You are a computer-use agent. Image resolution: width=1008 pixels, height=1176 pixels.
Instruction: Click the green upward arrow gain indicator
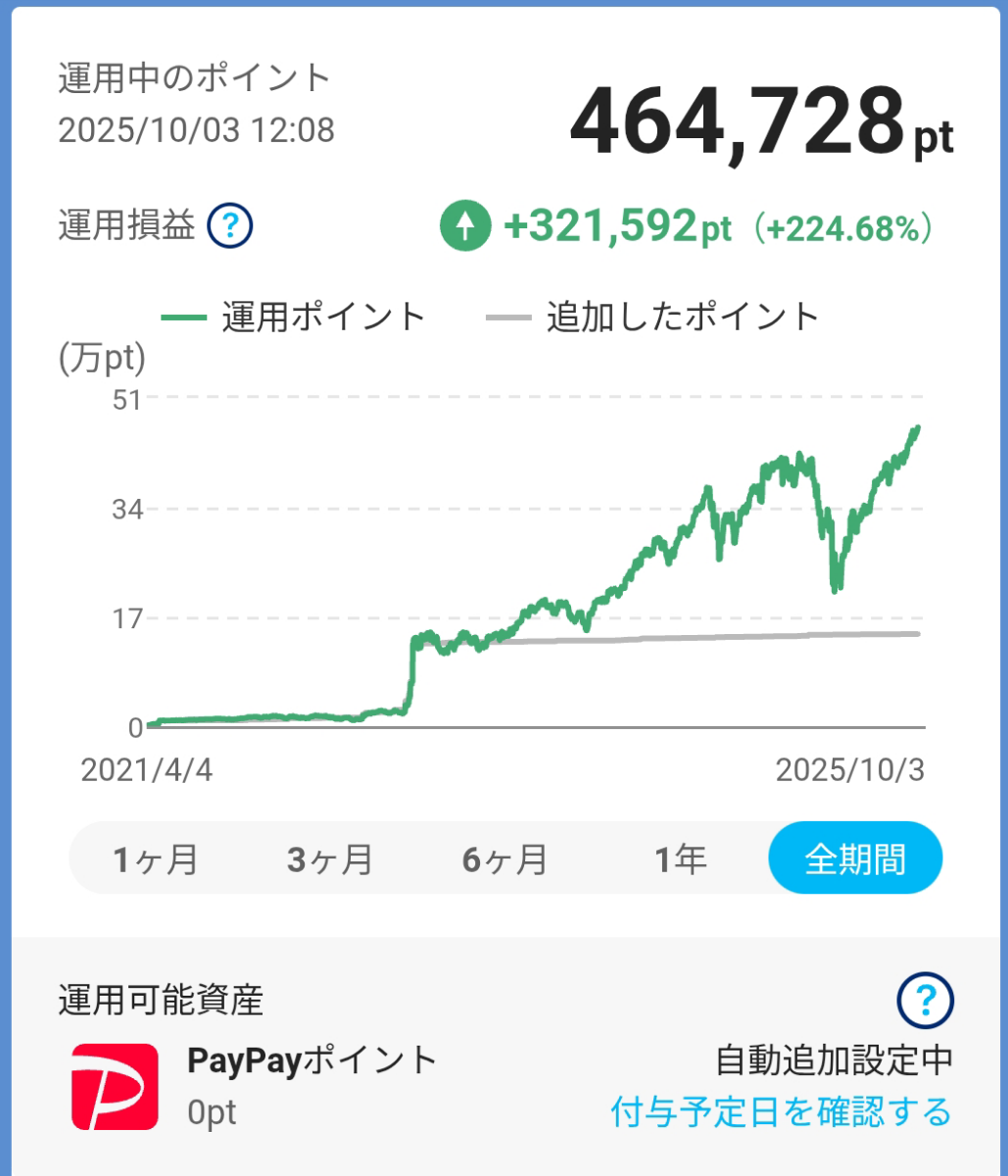(464, 227)
